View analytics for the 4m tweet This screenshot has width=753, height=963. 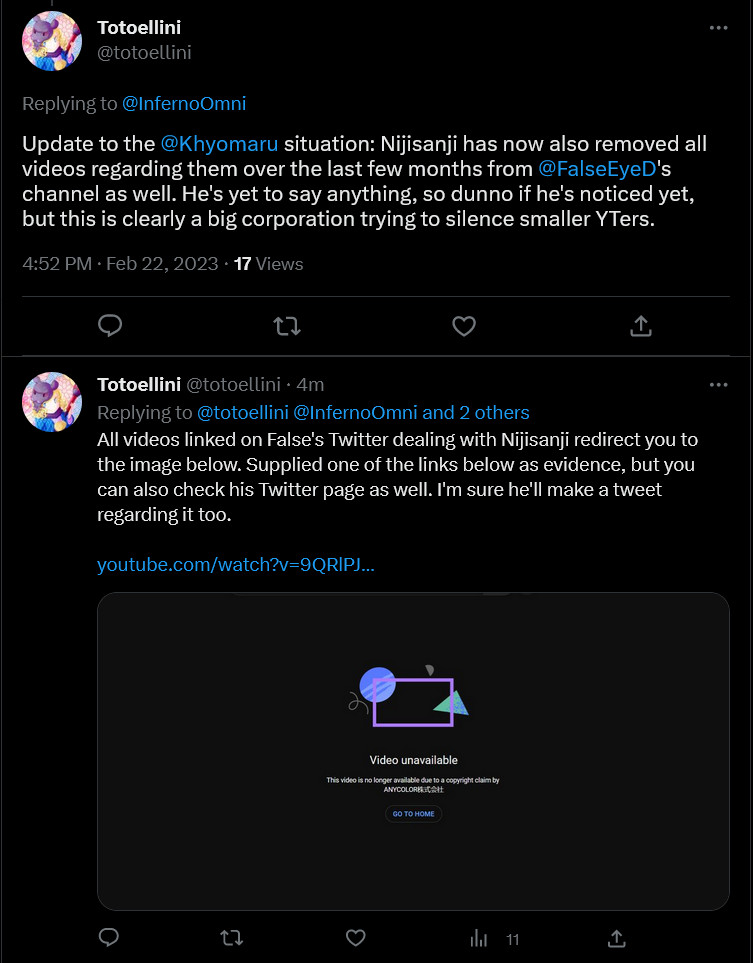[479, 938]
